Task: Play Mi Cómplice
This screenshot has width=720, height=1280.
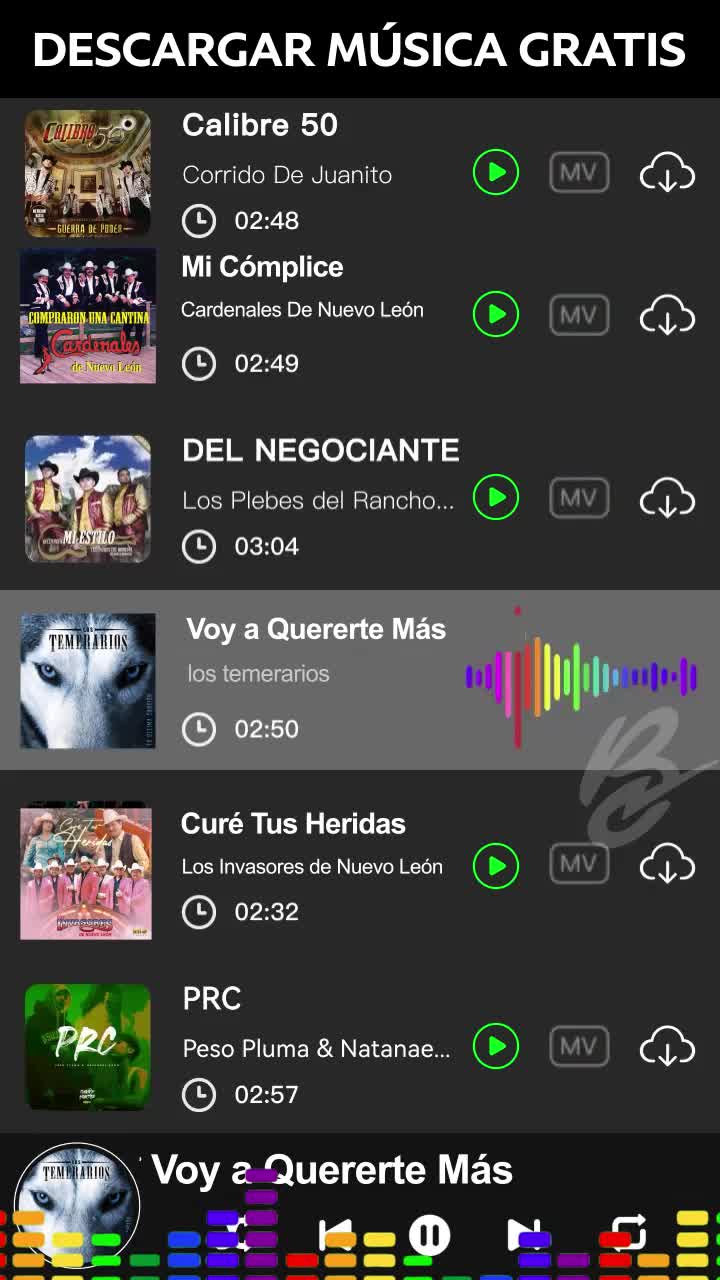Action: click(x=496, y=315)
